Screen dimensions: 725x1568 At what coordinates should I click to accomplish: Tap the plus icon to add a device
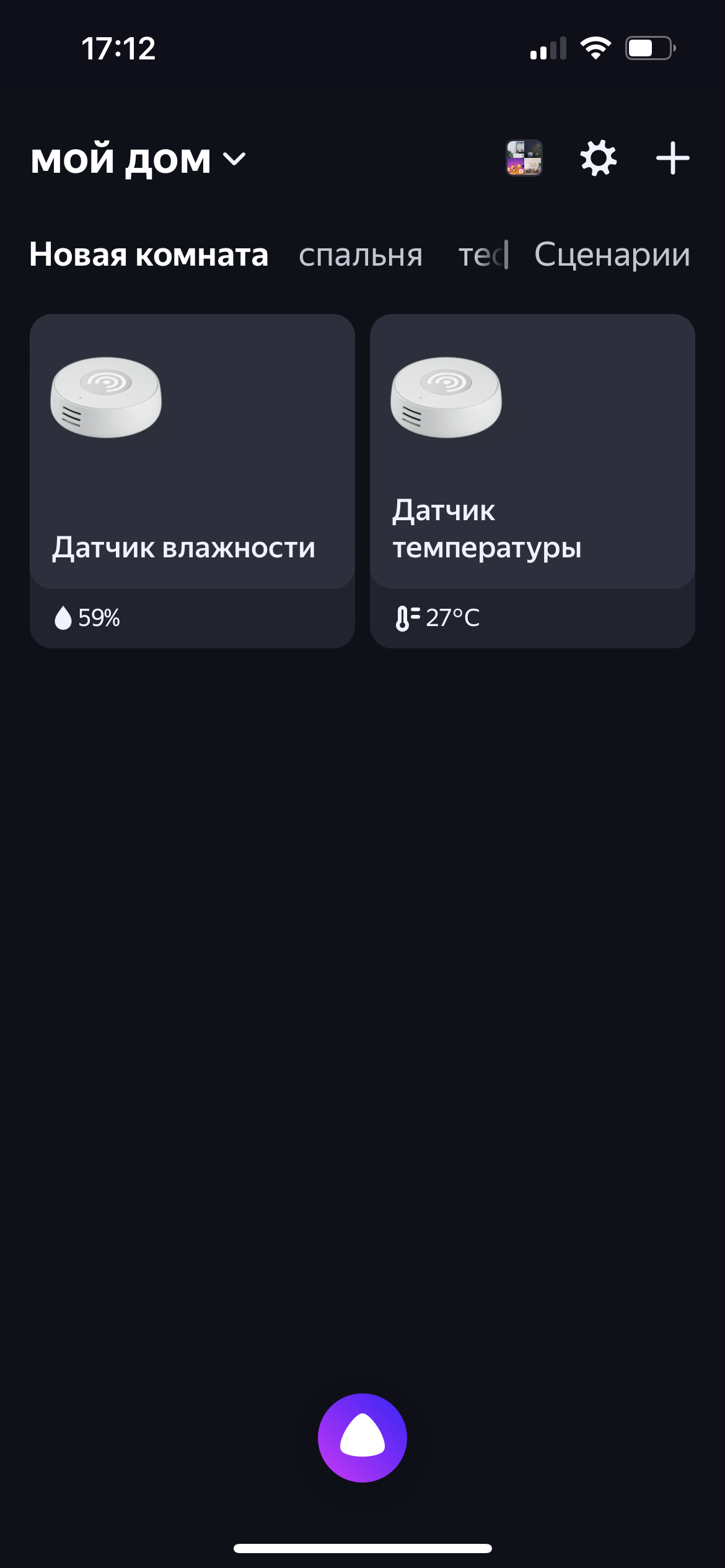point(673,159)
